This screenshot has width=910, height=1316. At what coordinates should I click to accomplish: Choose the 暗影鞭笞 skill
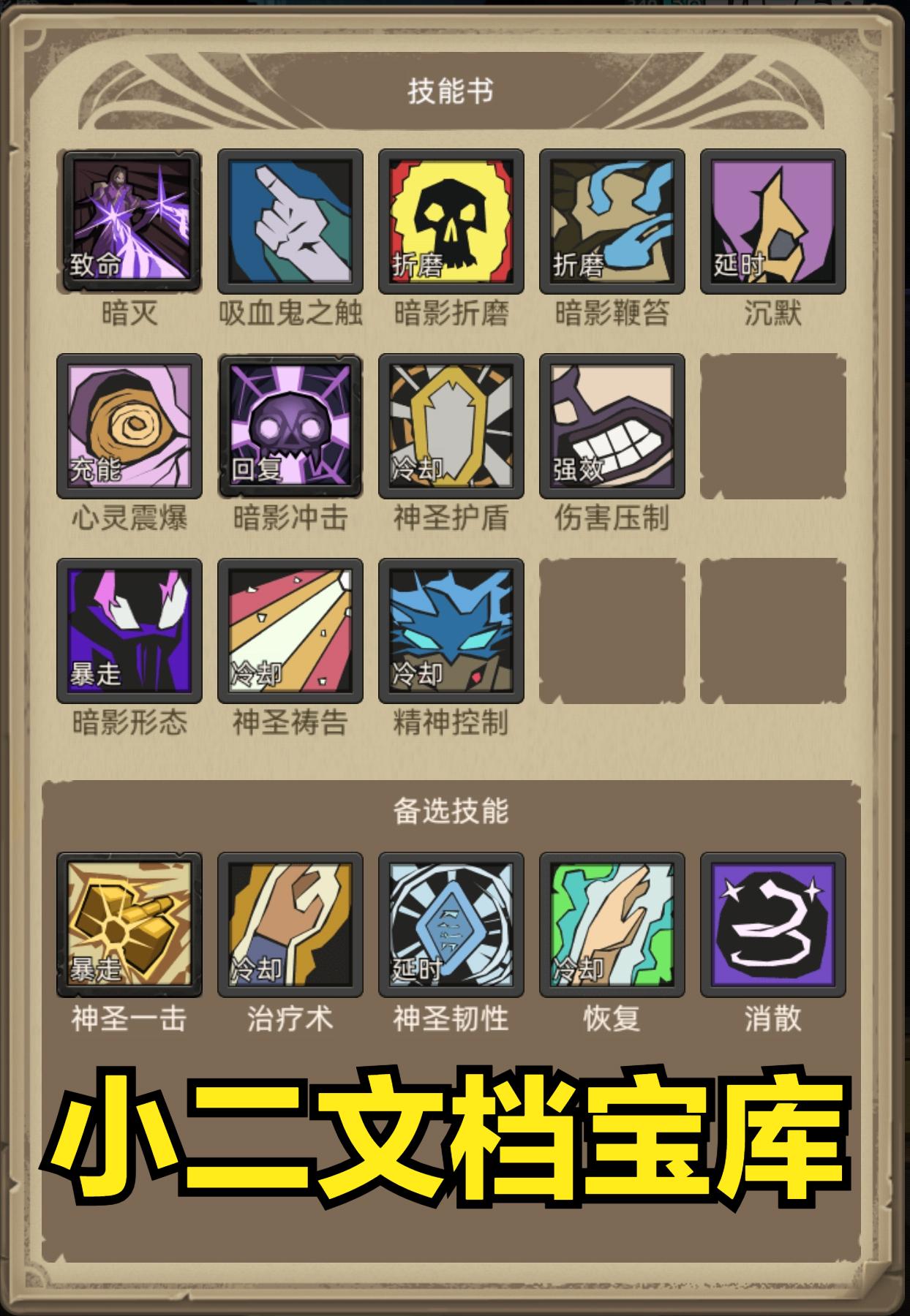612,221
